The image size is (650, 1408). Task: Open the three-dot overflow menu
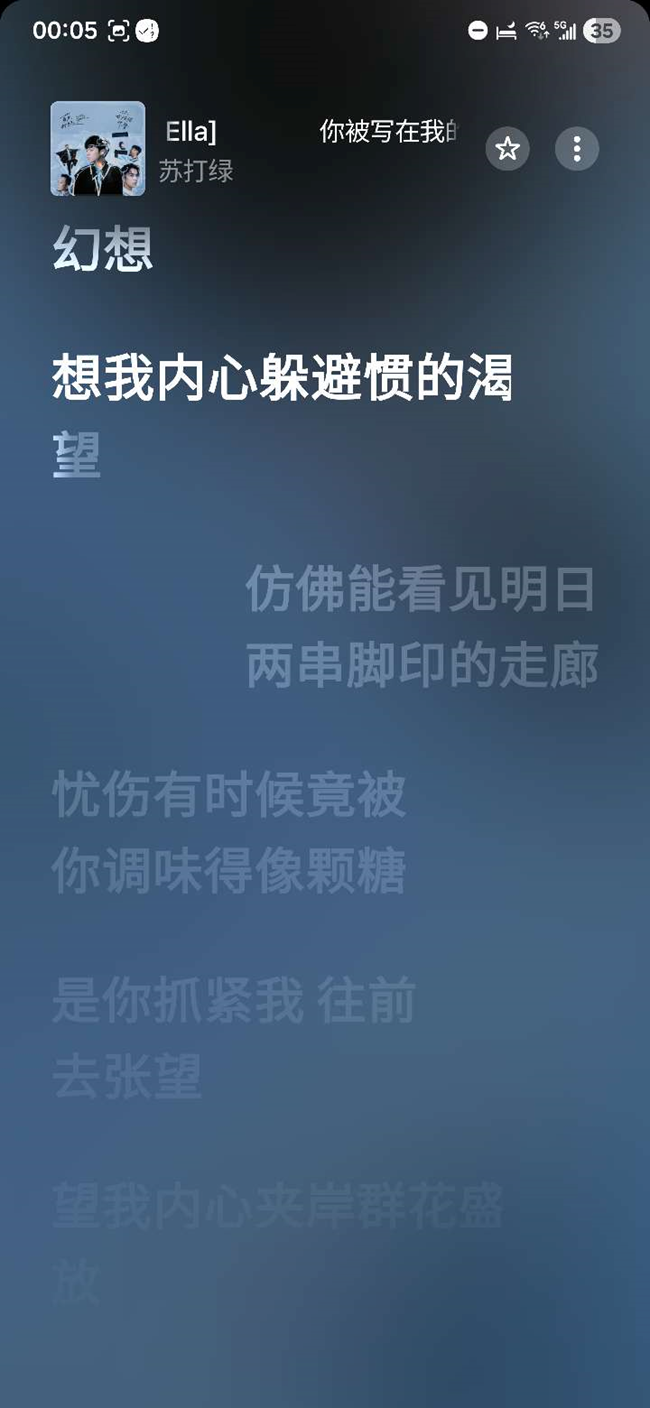(576, 150)
